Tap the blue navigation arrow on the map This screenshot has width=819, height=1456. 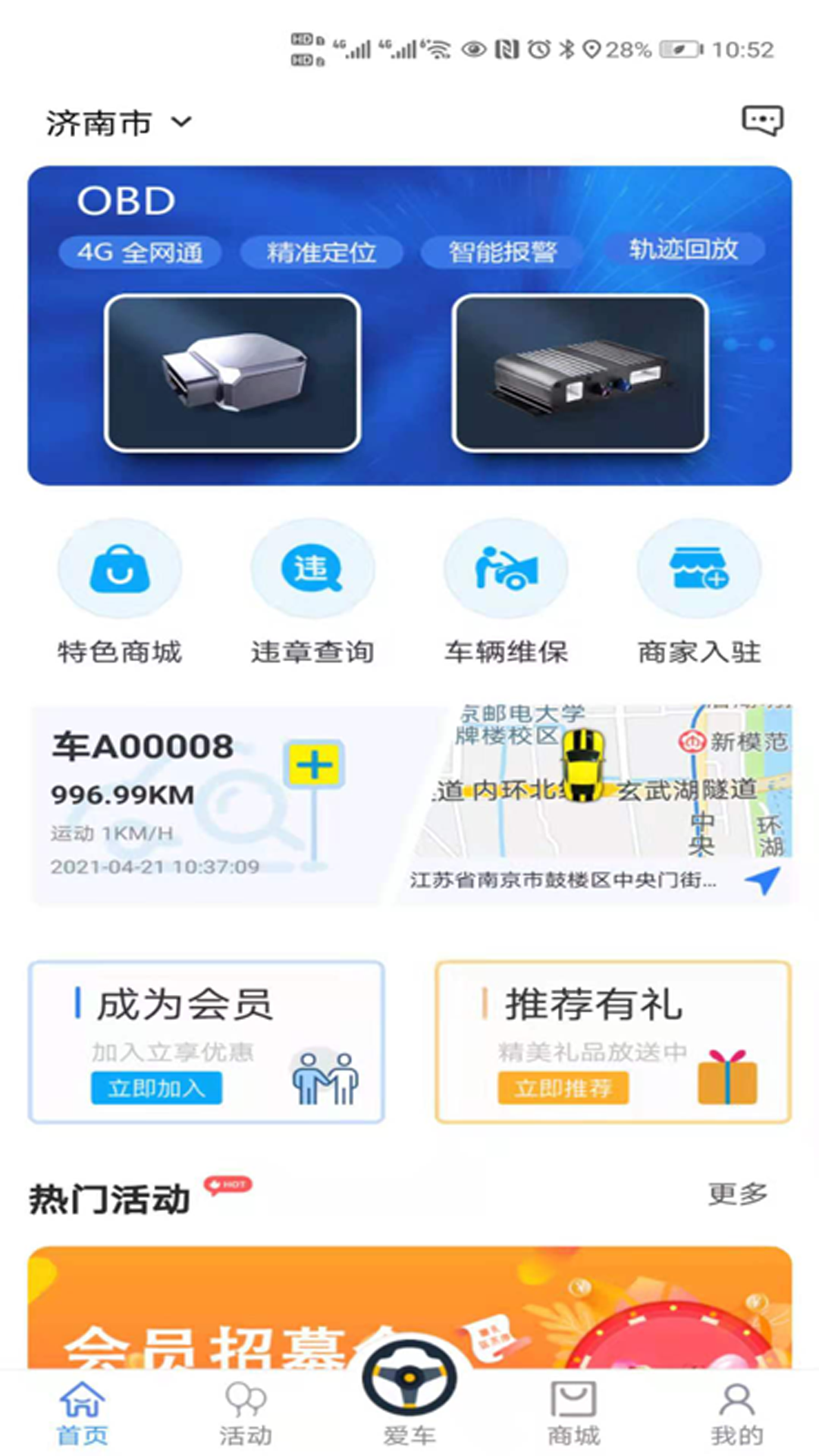[x=762, y=880]
